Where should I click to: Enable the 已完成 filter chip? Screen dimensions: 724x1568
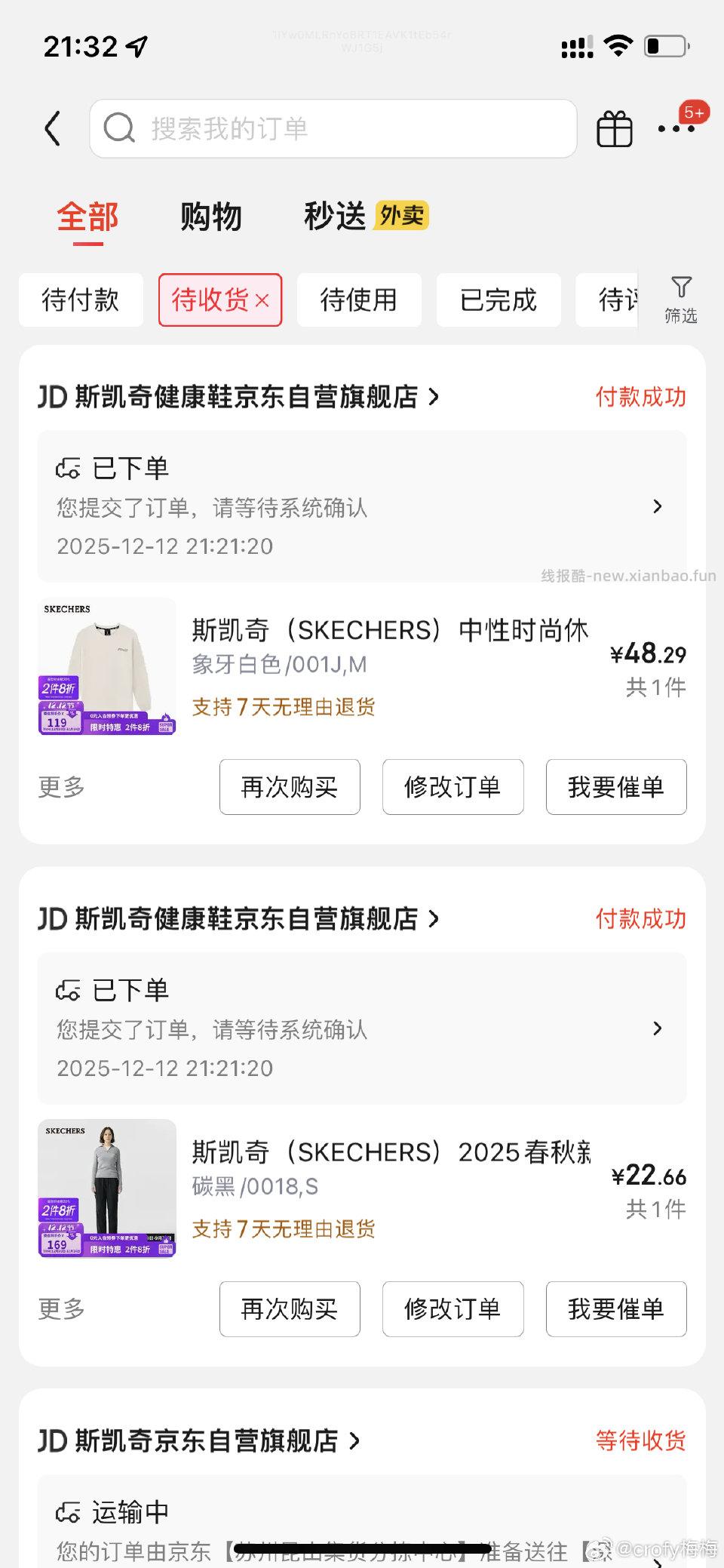[x=498, y=300]
